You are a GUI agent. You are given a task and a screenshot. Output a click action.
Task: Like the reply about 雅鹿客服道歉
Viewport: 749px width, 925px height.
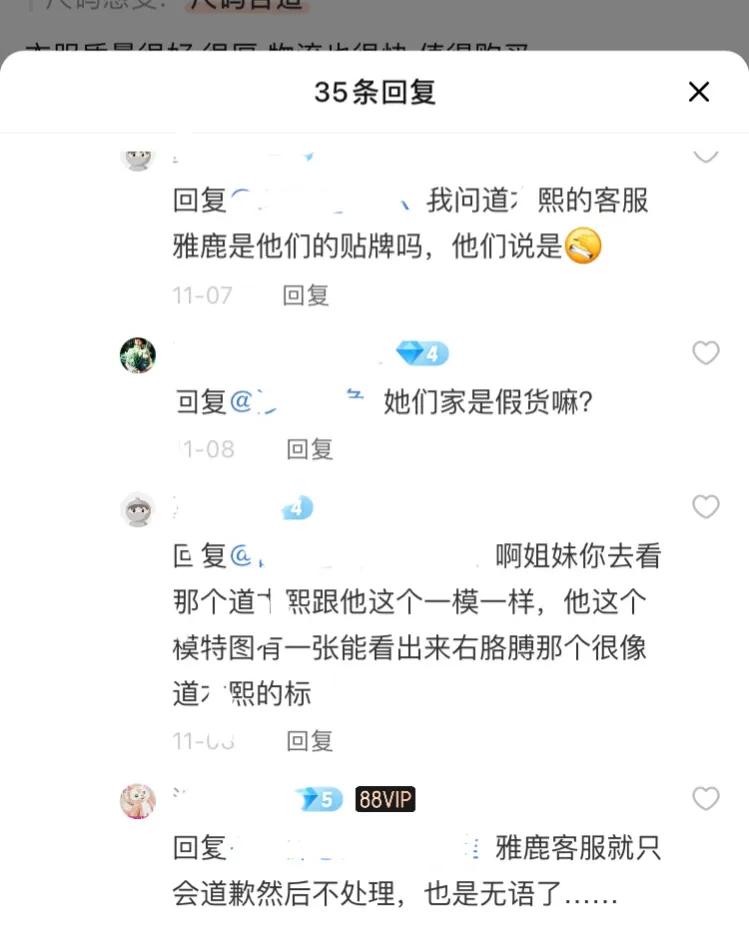tap(707, 799)
